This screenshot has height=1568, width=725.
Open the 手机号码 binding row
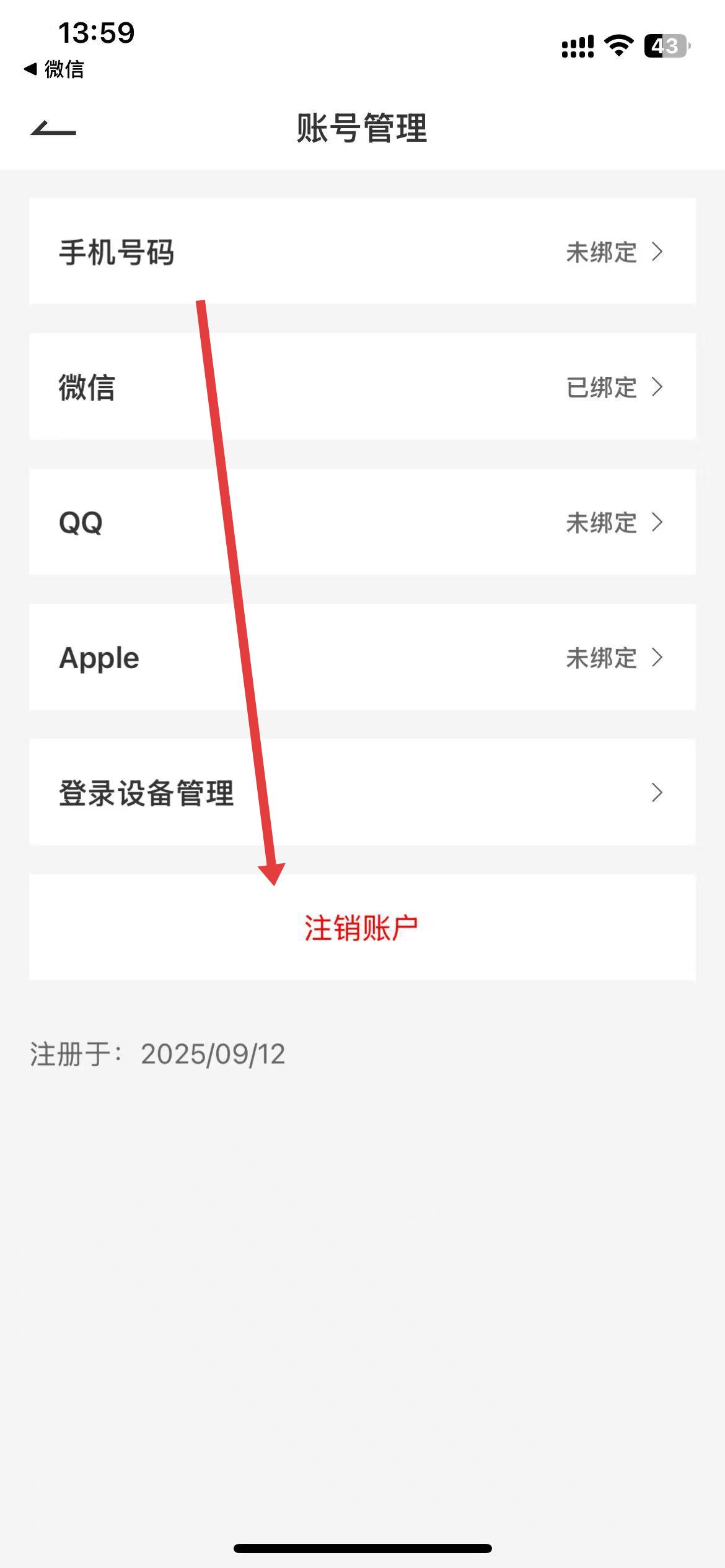[362, 251]
